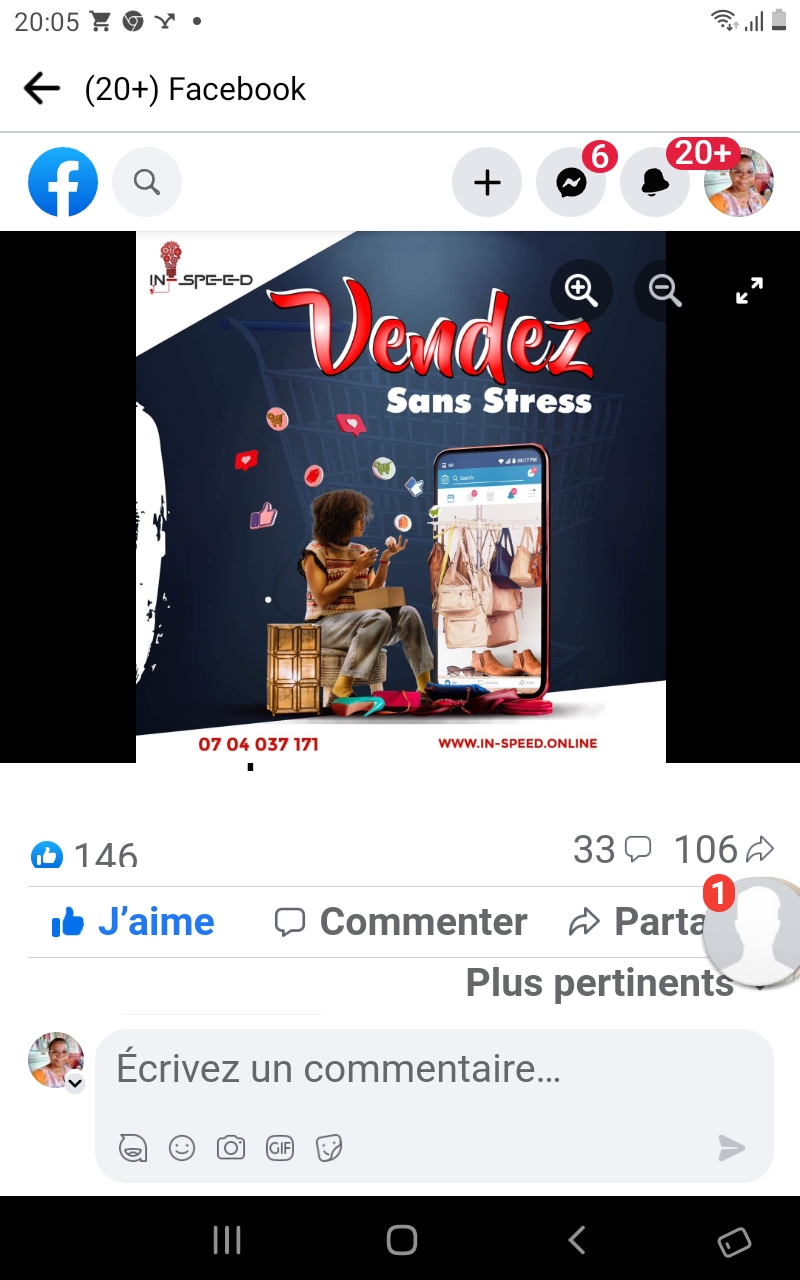Tap the plus create button

click(x=487, y=182)
